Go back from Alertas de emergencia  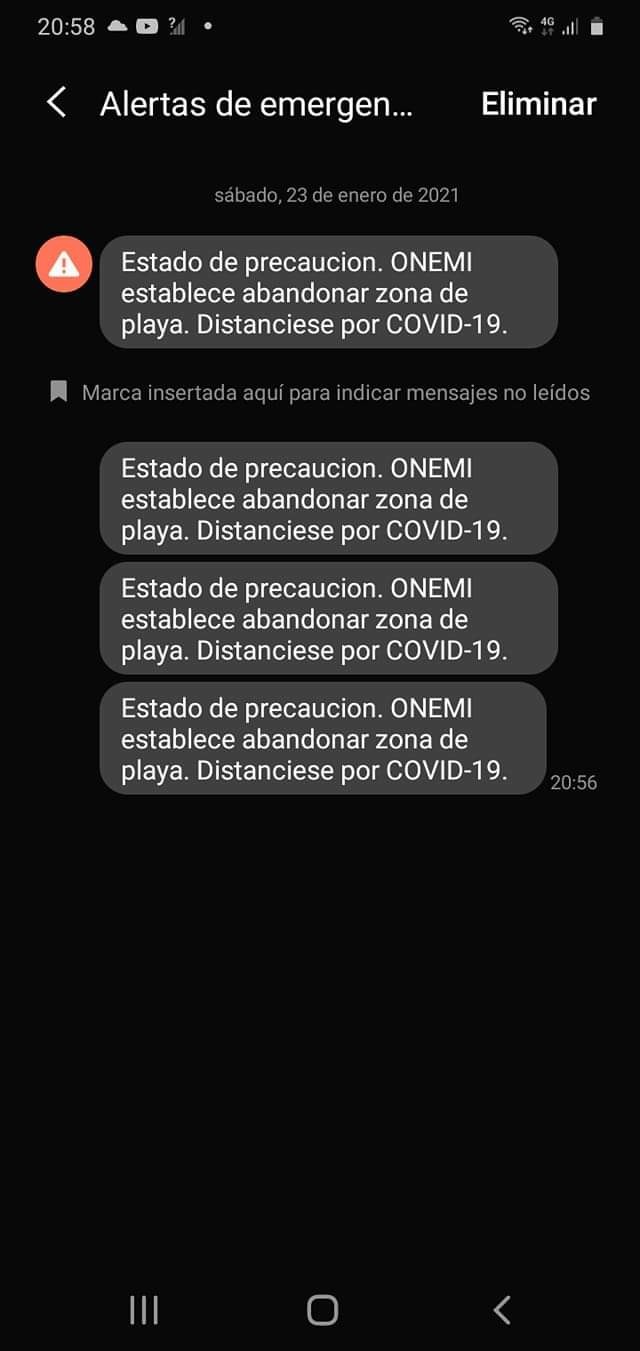coord(57,103)
